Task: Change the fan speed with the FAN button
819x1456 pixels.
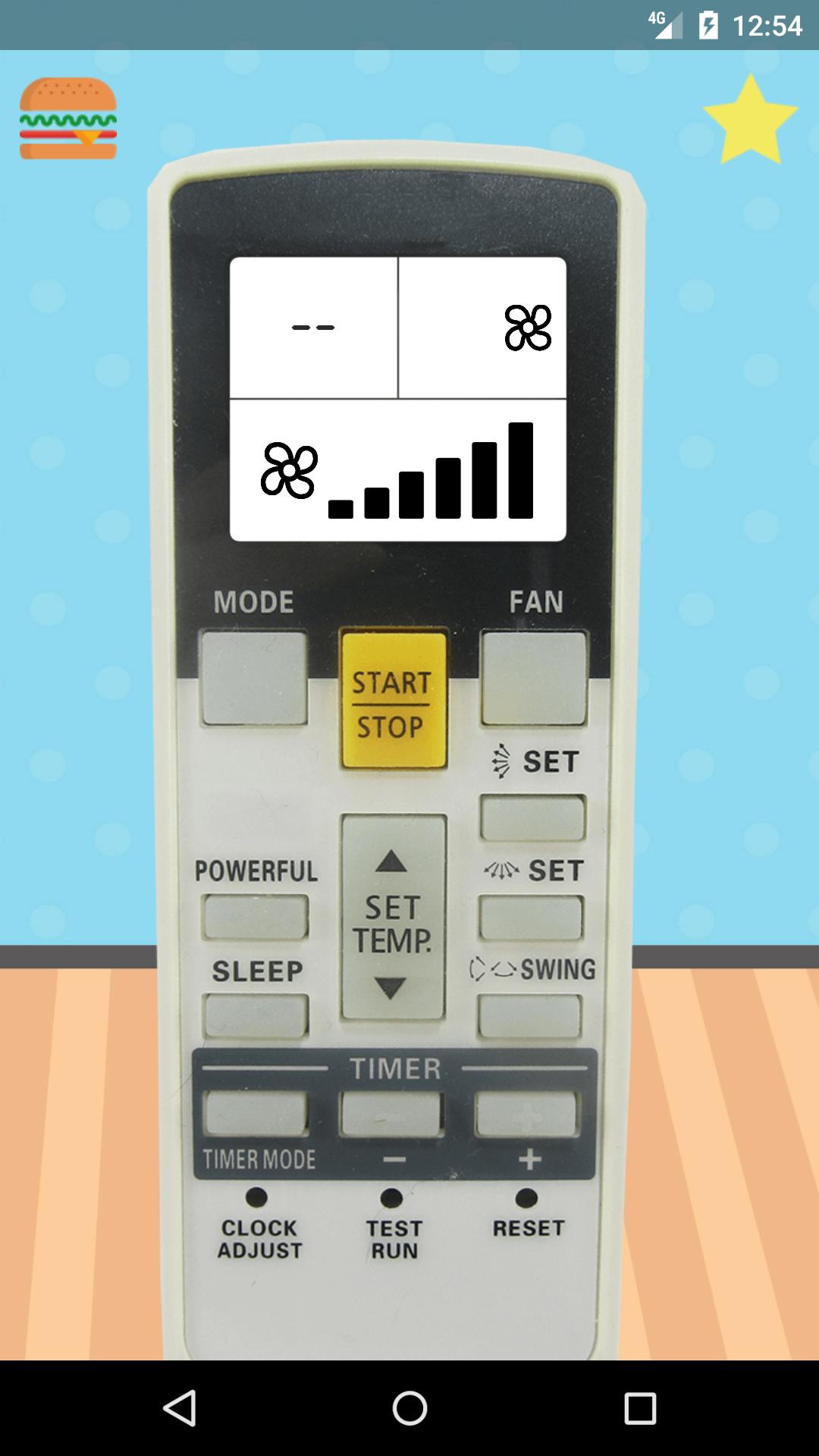Action: coord(534,678)
